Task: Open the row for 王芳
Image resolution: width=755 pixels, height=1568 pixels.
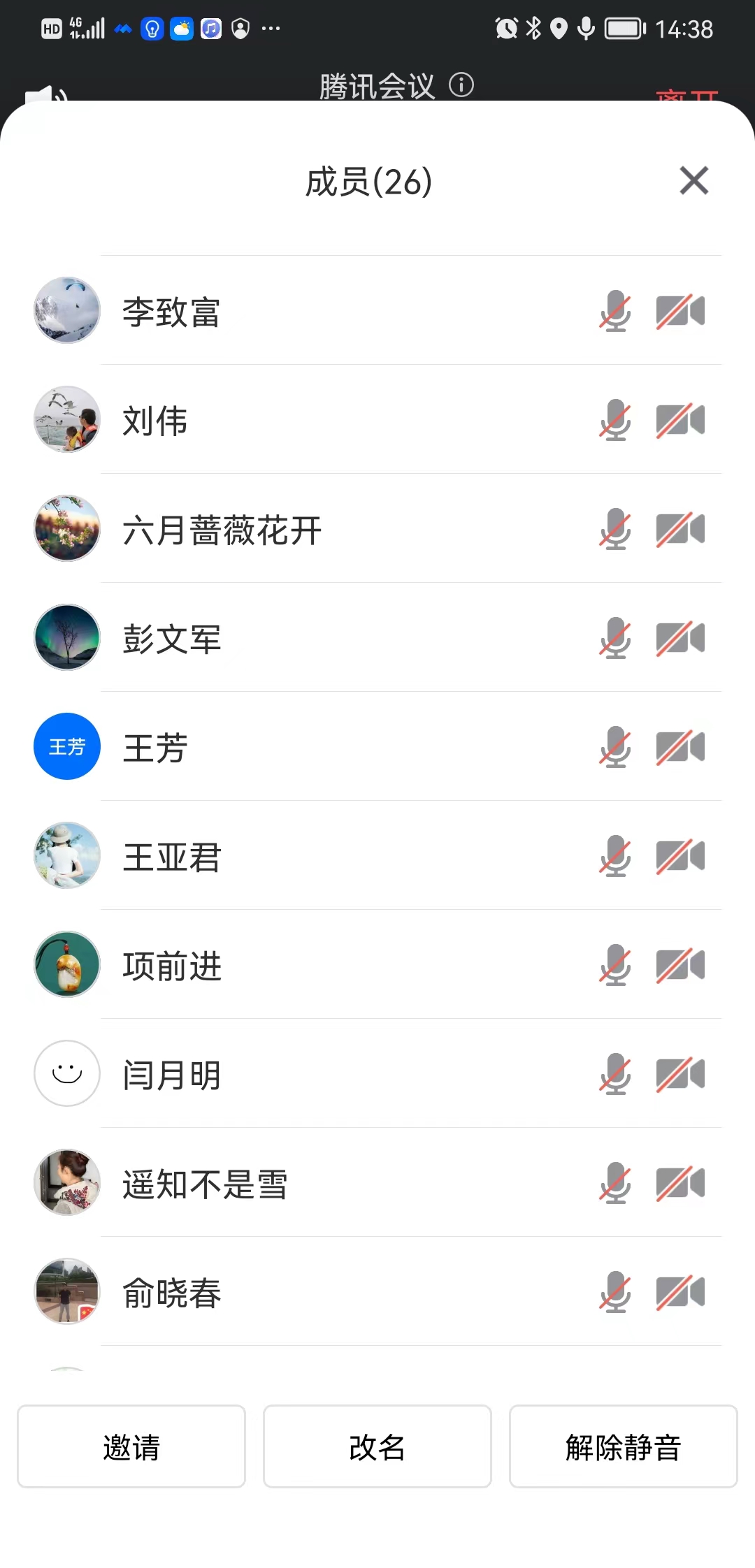Action: (155, 748)
